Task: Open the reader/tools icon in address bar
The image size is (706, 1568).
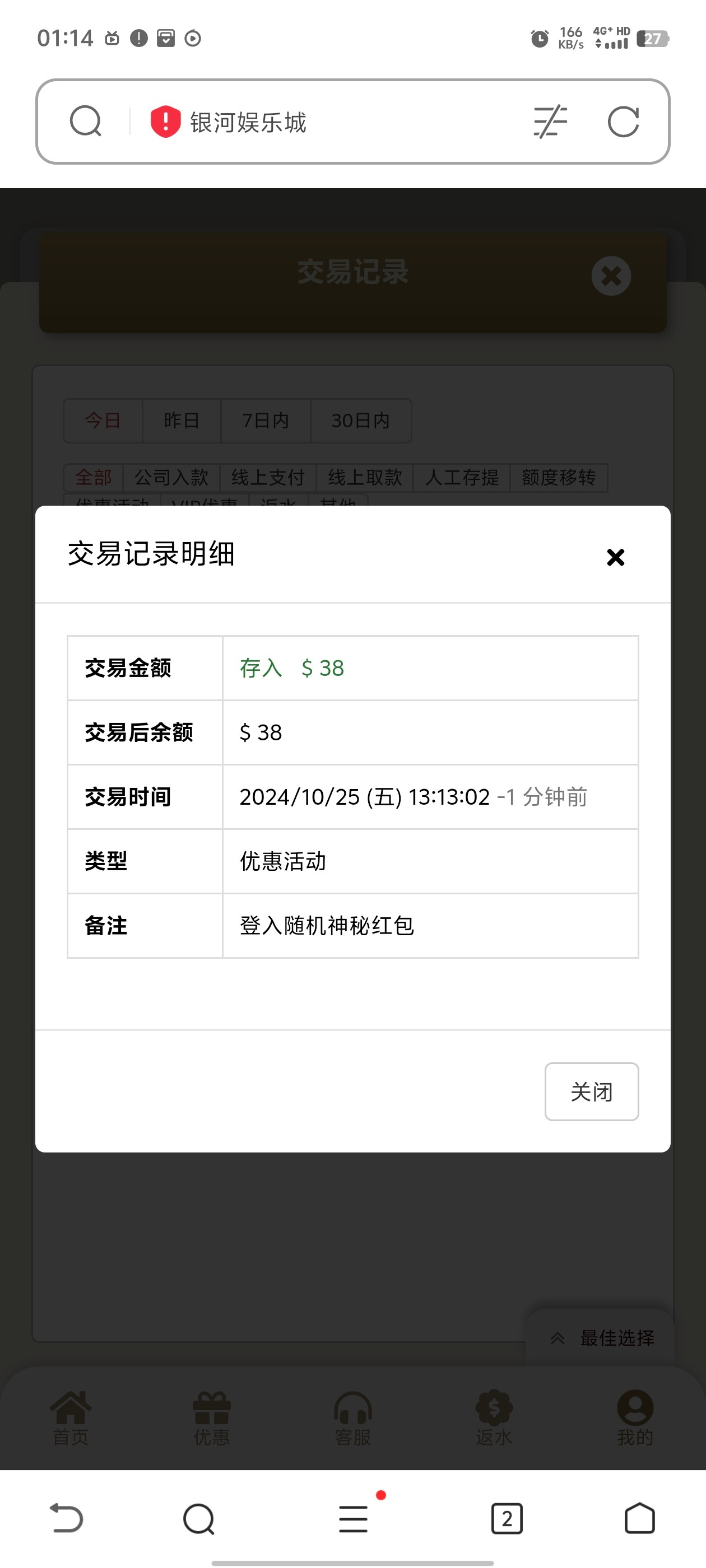Action: [x=550, y=122]
